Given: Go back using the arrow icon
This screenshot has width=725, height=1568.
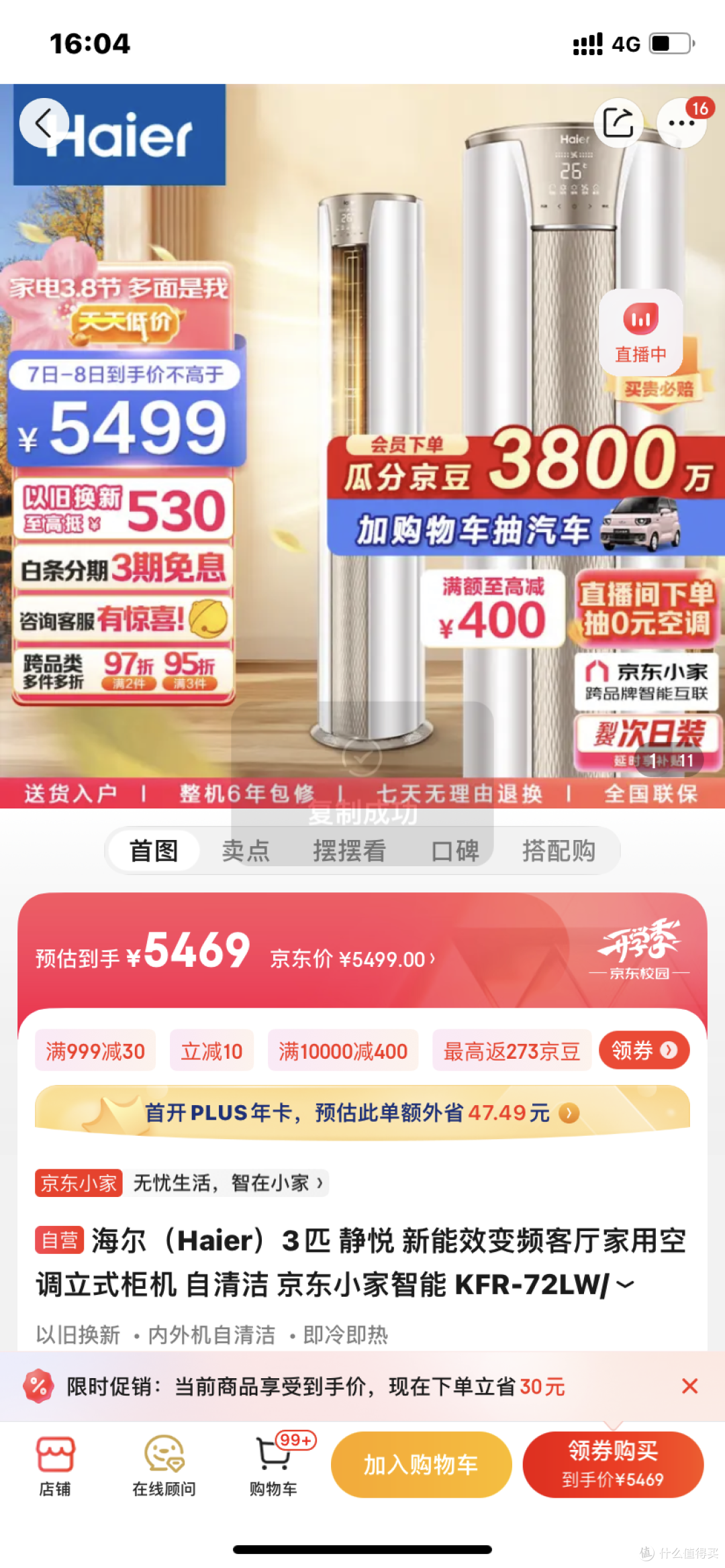Looking at the screenshot, I should [x=44, y=123].
